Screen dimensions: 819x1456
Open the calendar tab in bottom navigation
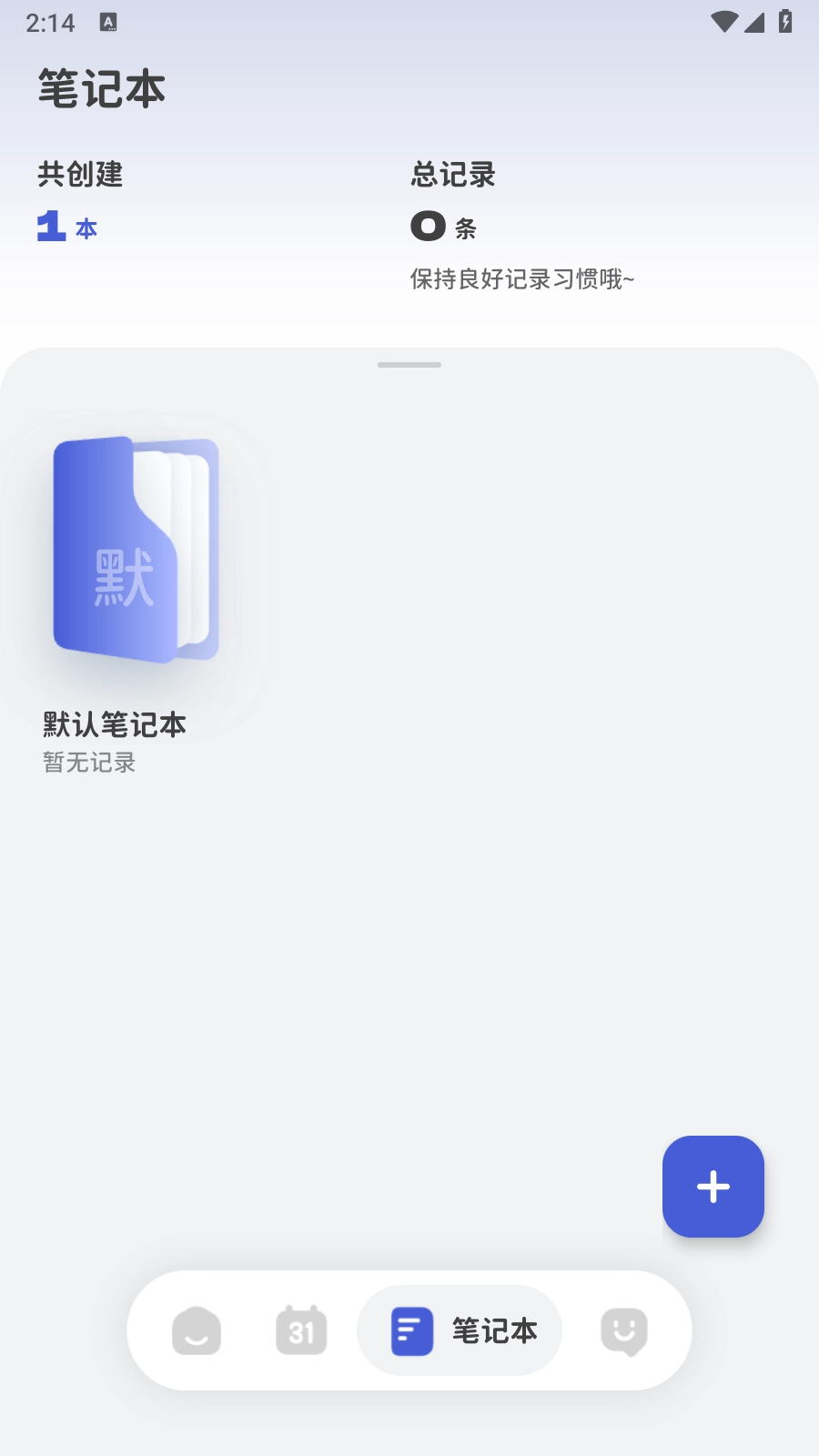click(301, 1331)
